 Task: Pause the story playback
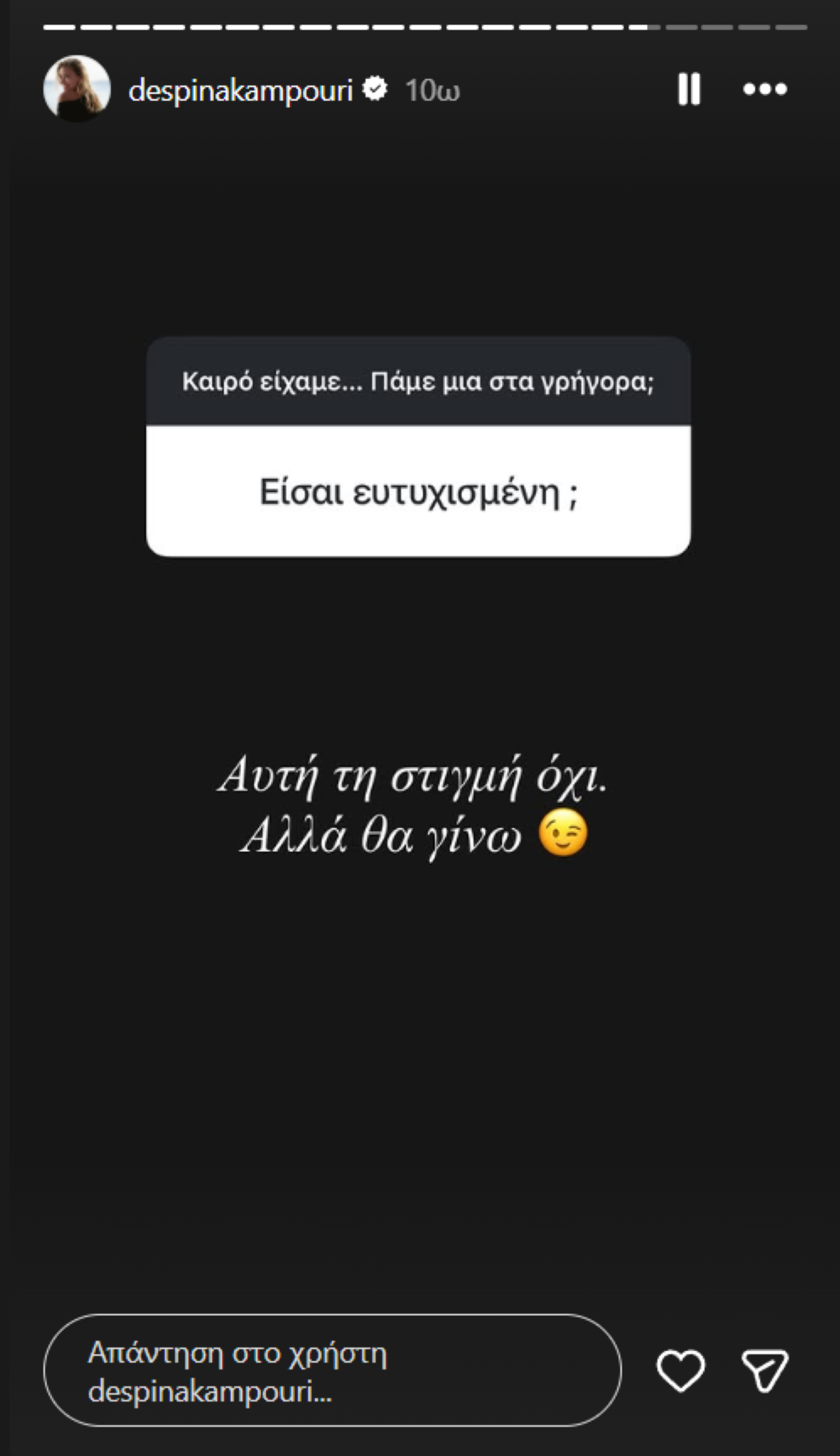689,89
